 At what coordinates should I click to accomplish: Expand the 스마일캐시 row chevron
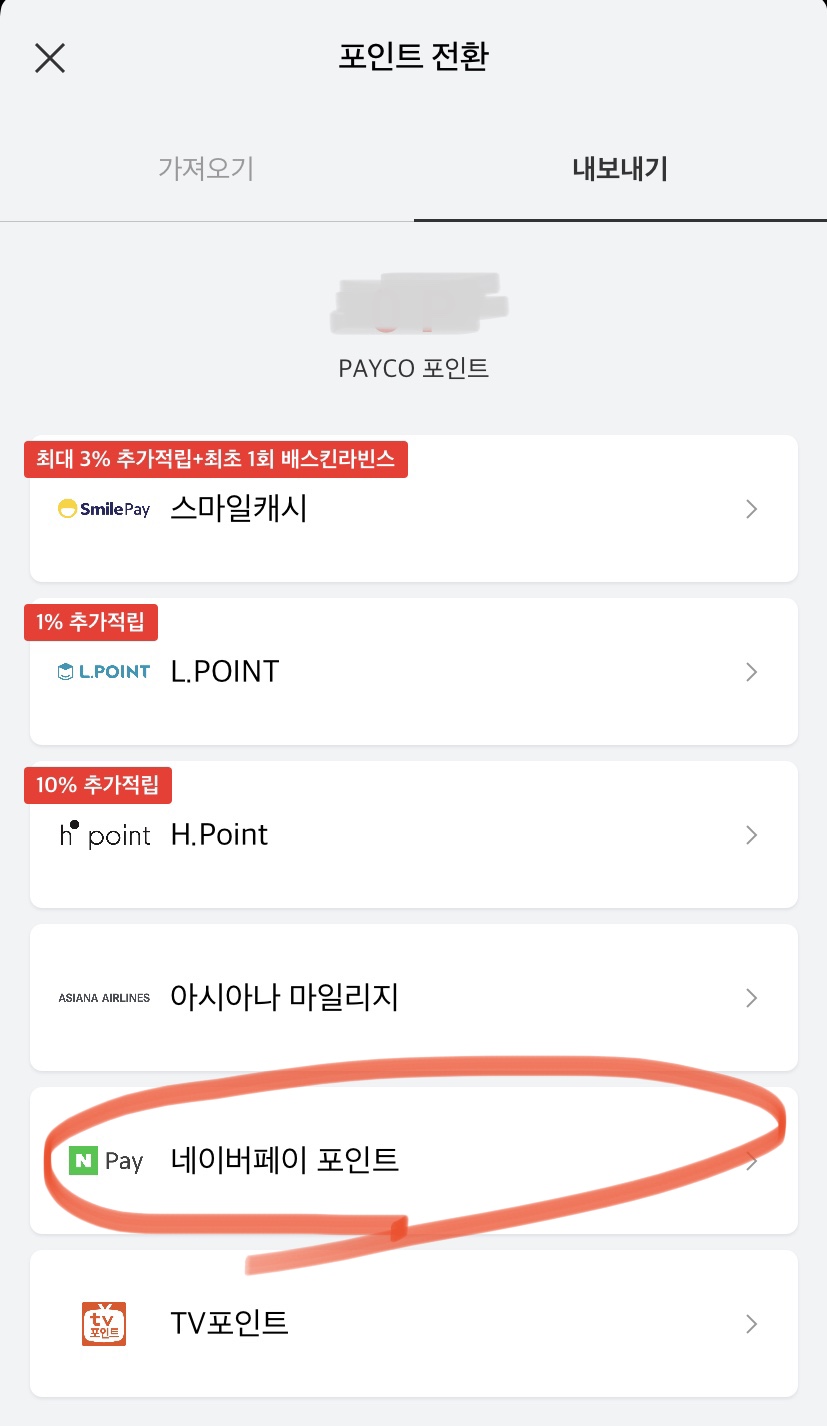751,509
